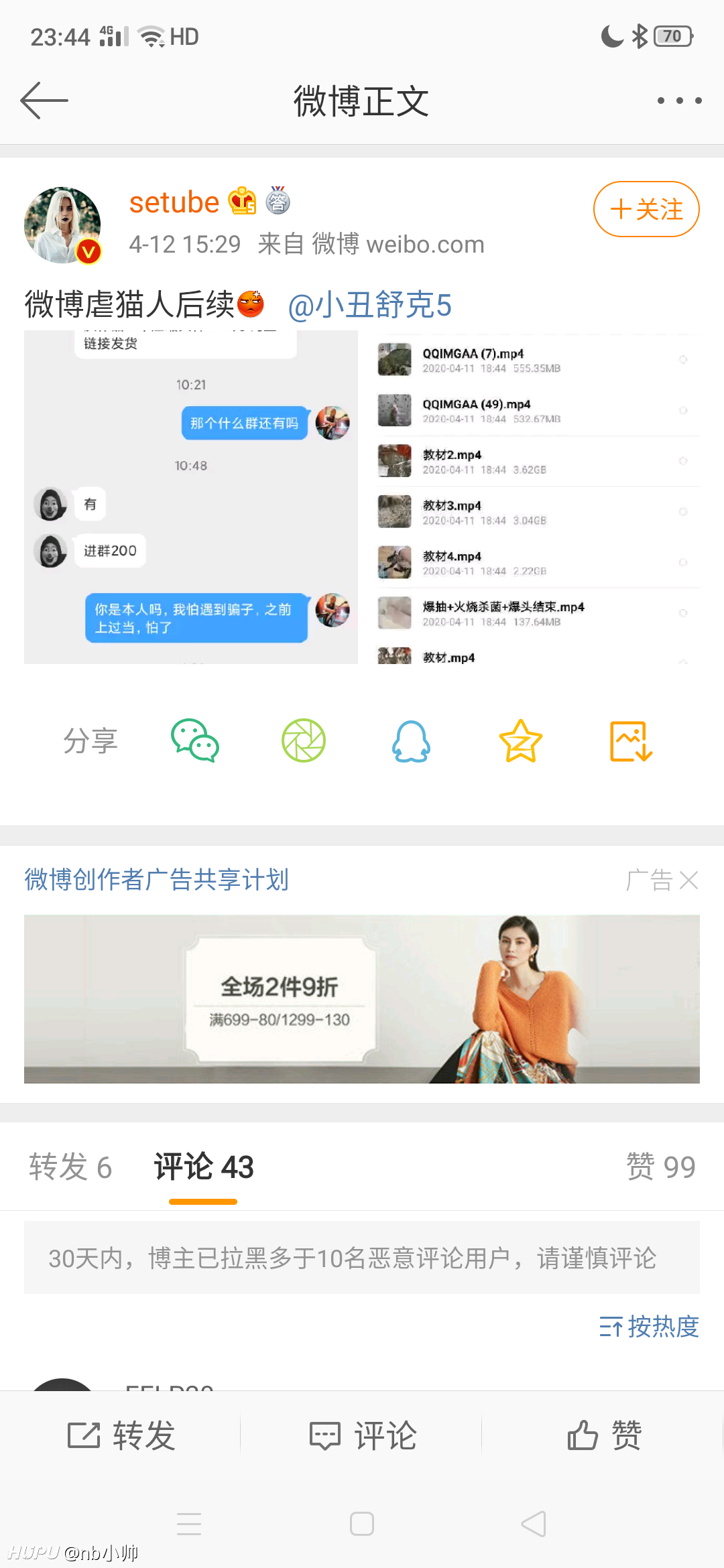Open the 全场2件9折 ad banner
Image resolution: width=724 pixels, height=1568 pixels.
click(x=362, y=999)
